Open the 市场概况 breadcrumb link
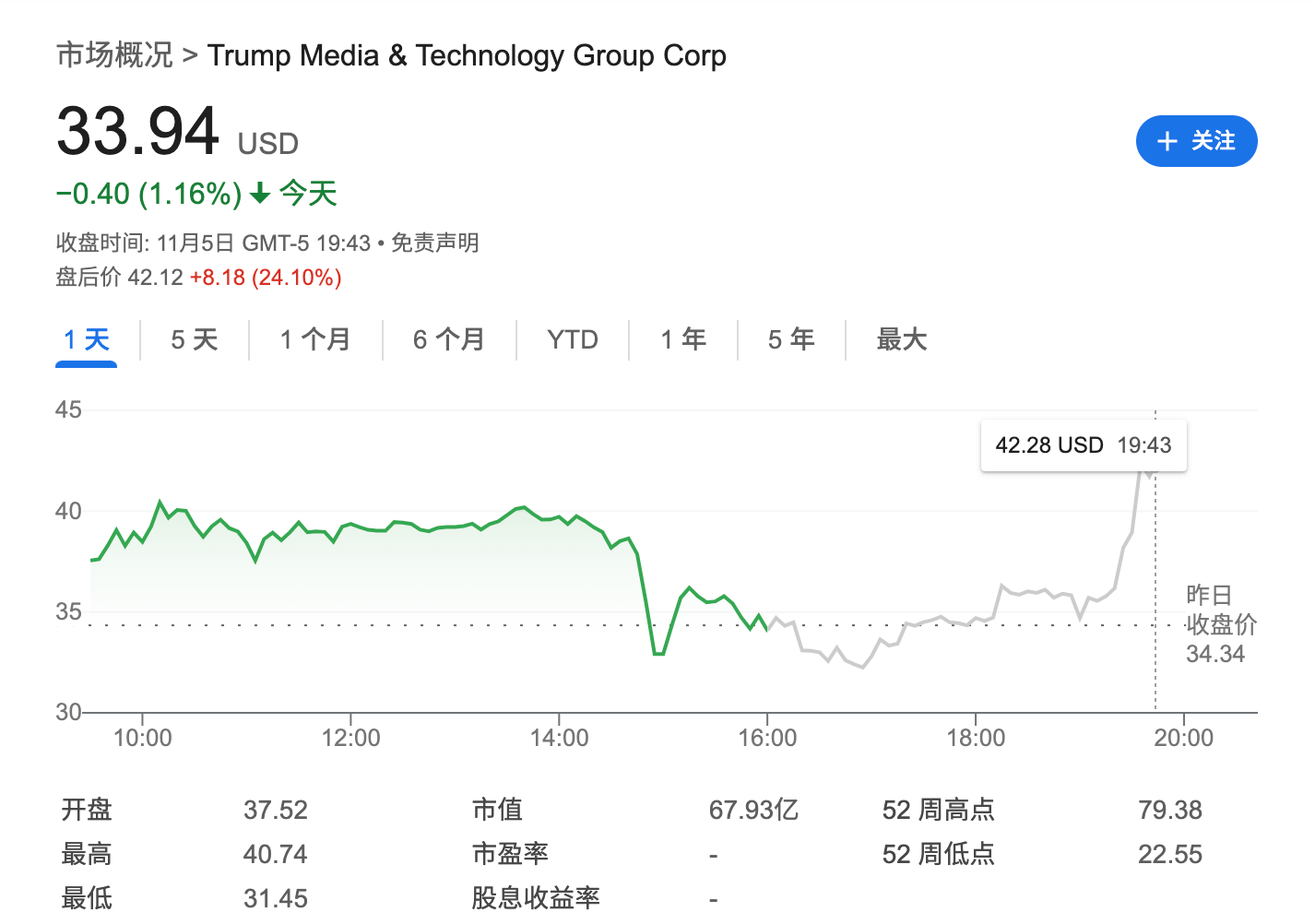1315x924 pixels. (114, 55)
